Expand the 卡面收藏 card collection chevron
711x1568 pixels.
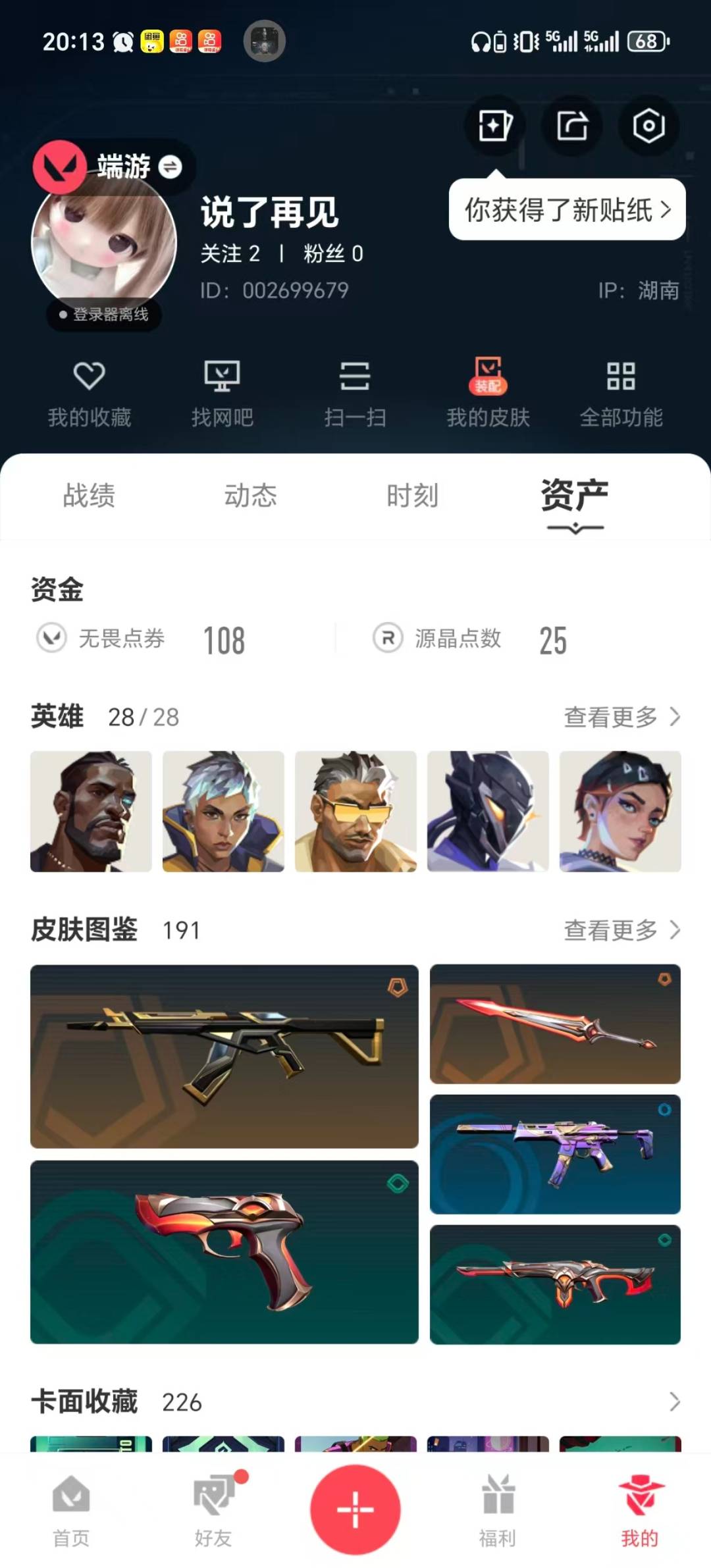pyautogui.click(x=674, y=1401)
